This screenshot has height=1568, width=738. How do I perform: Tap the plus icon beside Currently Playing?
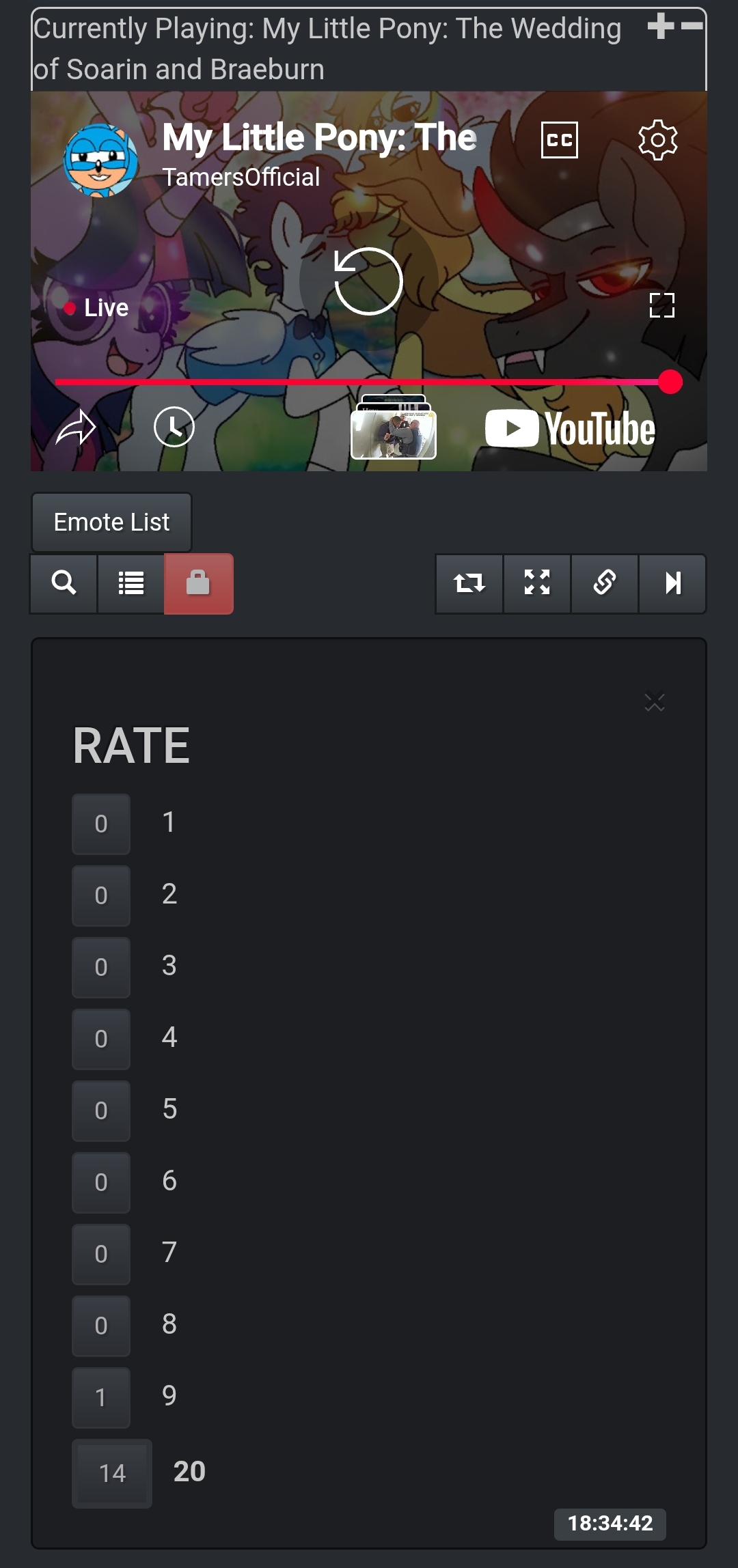click(x=661, y=27)
